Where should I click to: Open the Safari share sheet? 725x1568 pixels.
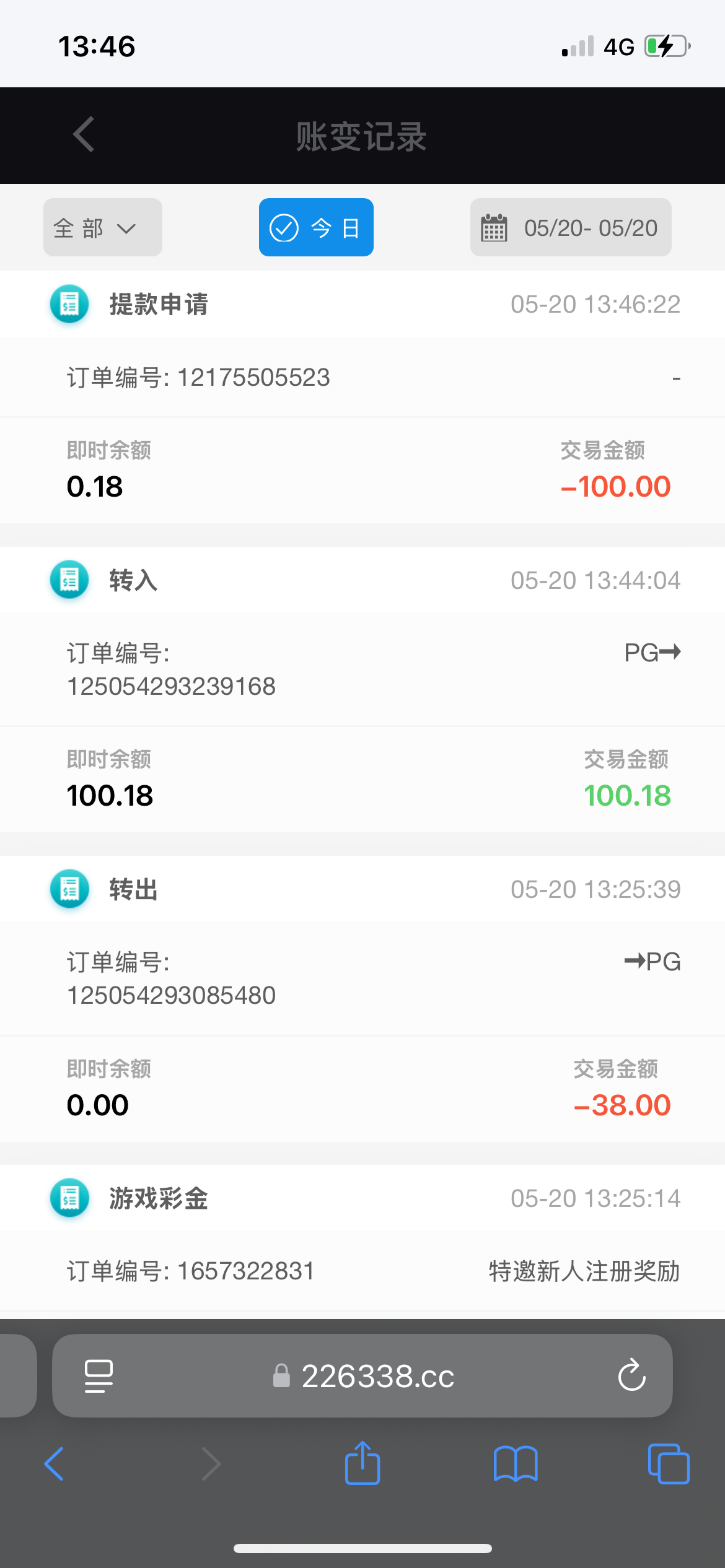click(x=362, y=1465)
